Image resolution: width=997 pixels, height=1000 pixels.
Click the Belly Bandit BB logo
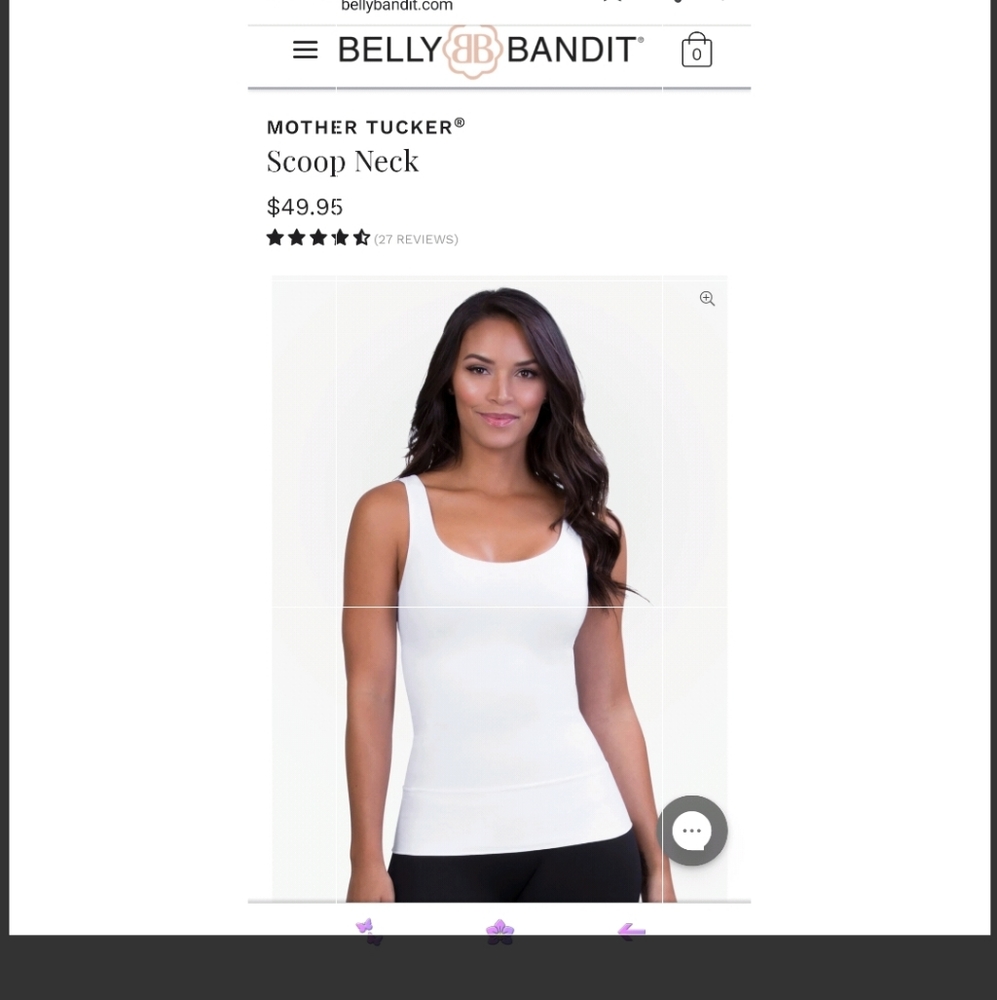click(470, 49)
